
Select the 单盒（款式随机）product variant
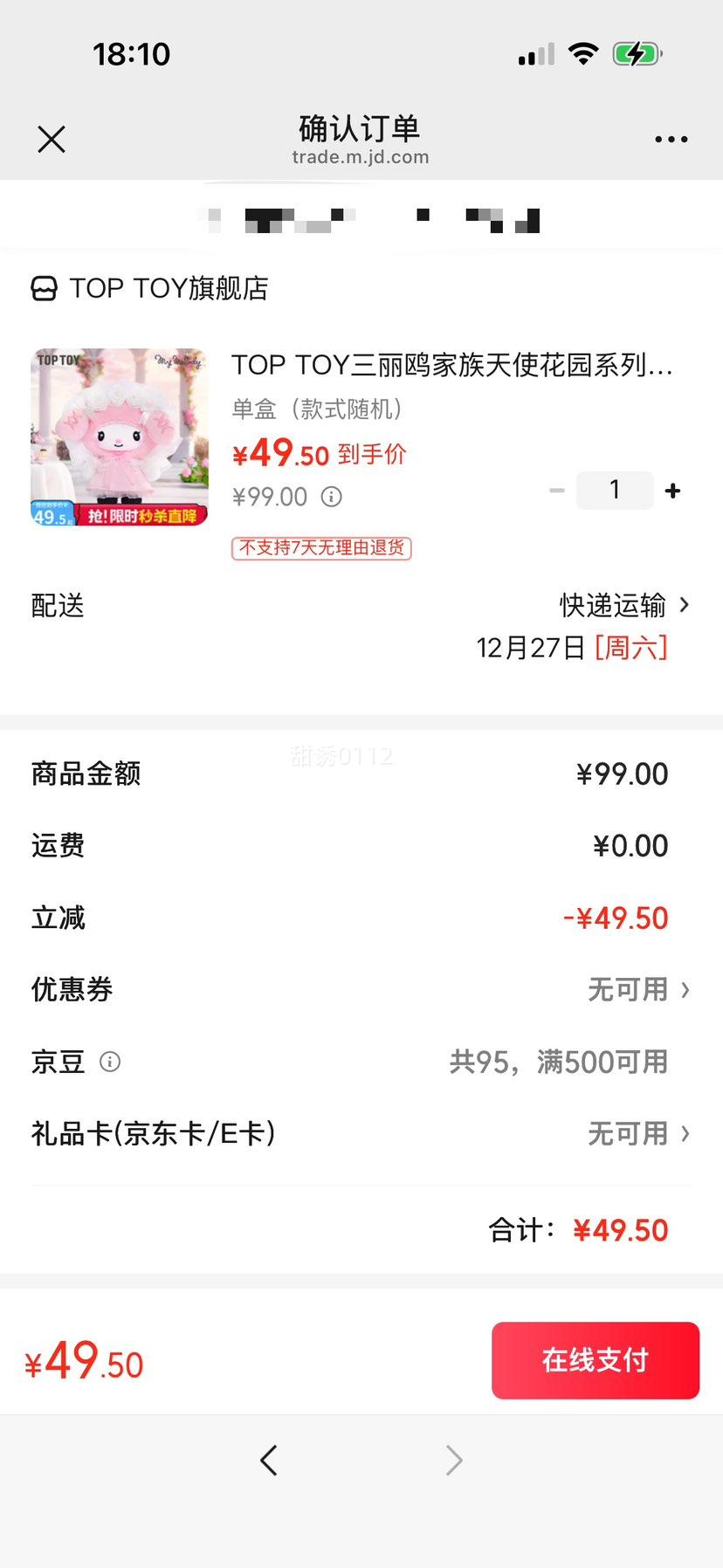tap(316, 409)
